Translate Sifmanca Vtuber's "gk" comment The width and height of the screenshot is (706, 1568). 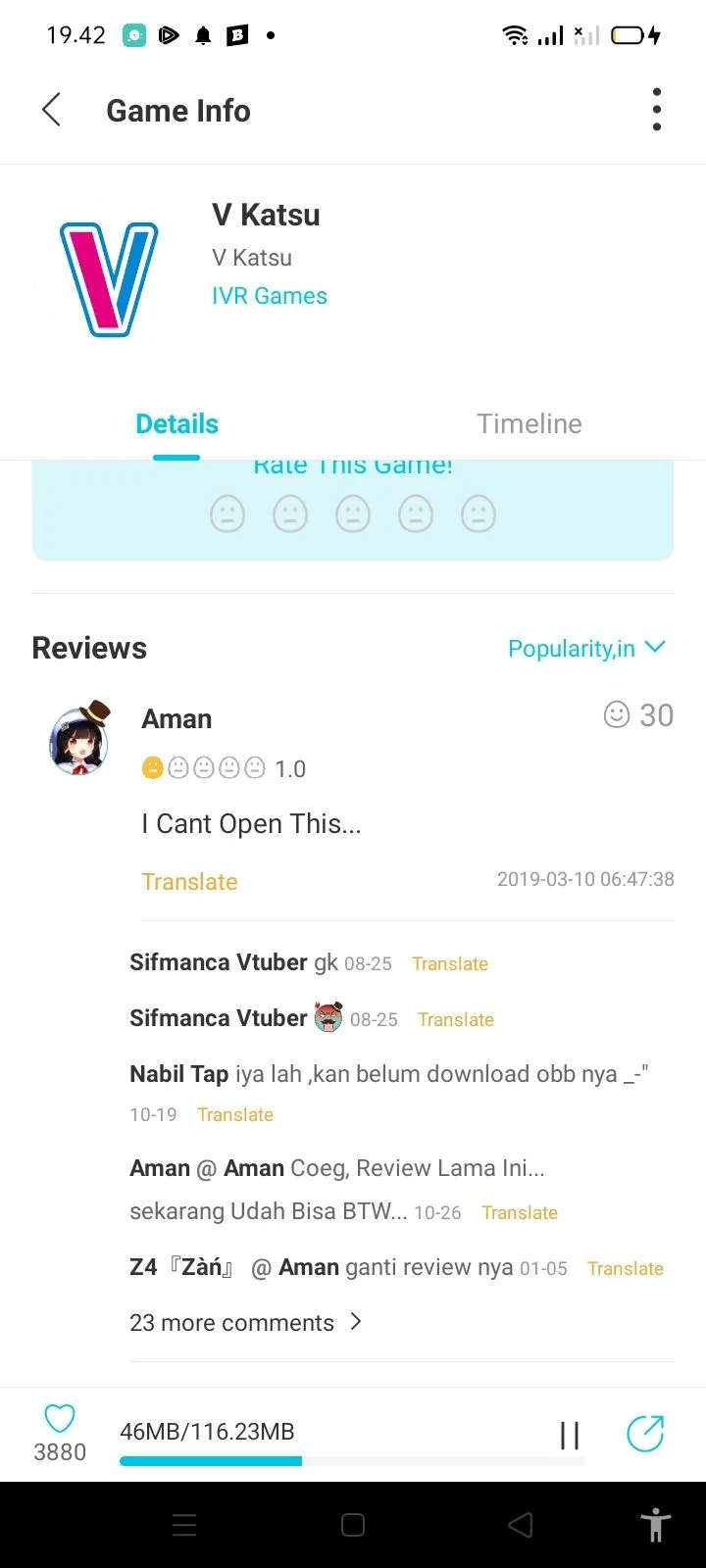pos(449,963)
